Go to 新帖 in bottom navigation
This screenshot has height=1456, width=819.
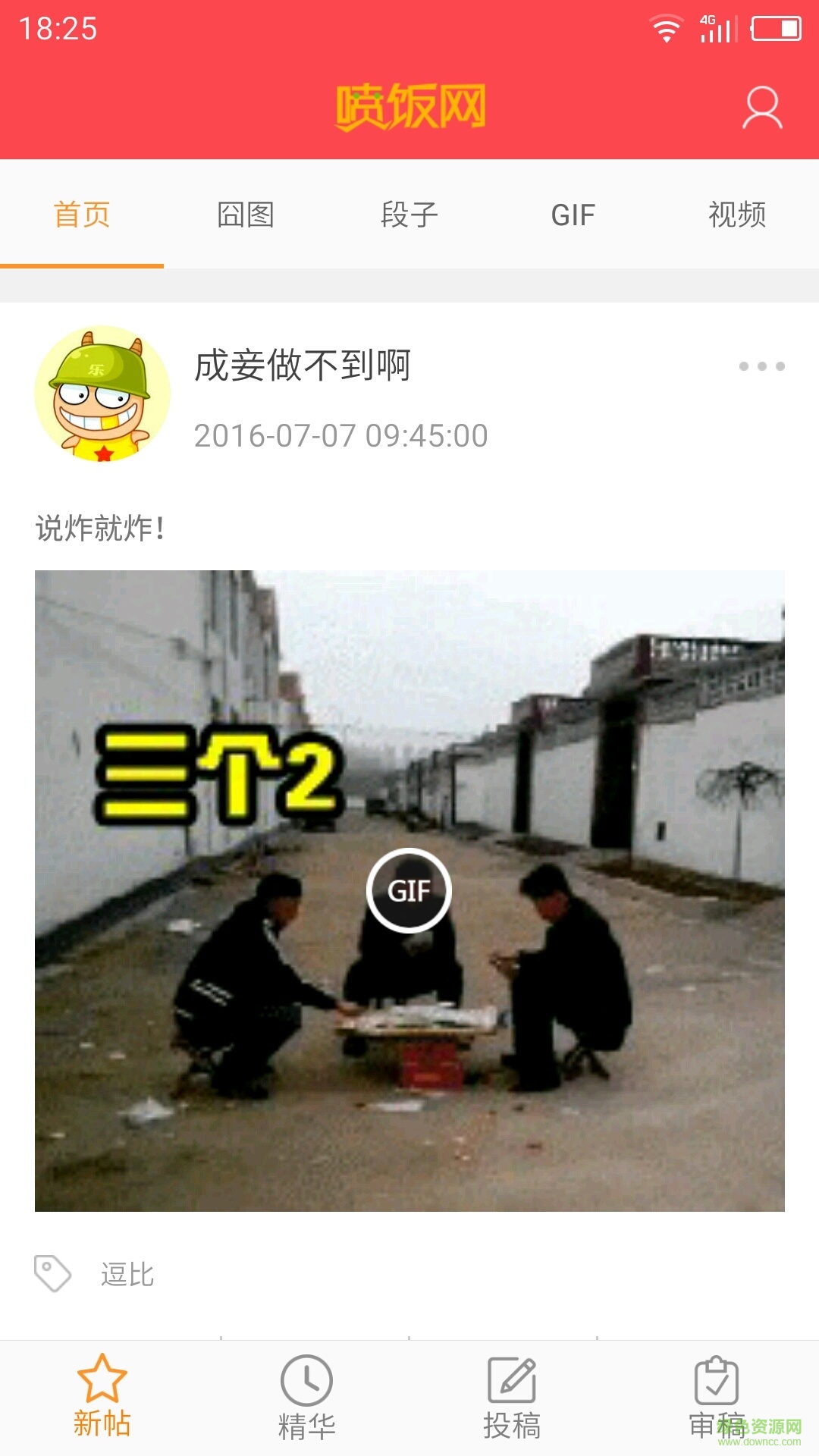(102, 1397)
